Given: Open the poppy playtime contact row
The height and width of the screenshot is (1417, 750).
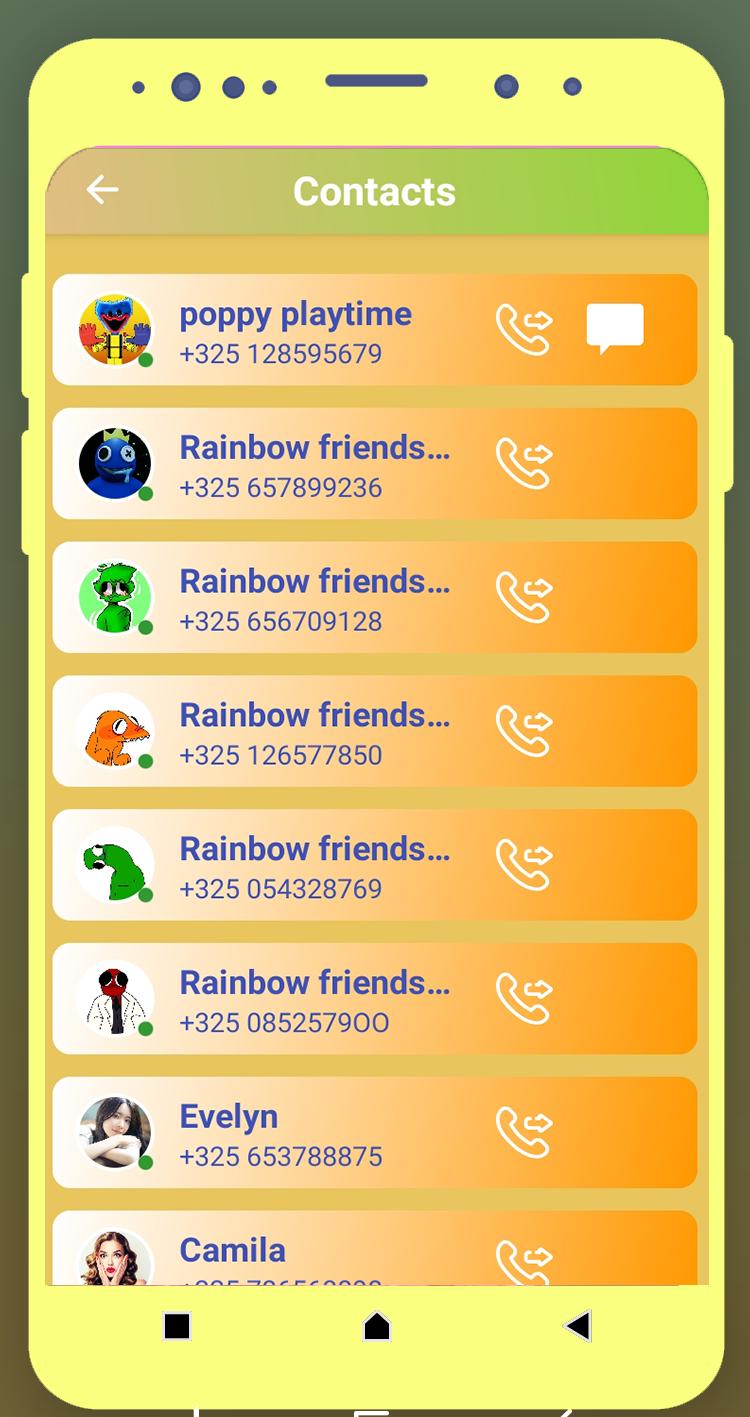Looking at the screenshot, I should coord(375,329).
